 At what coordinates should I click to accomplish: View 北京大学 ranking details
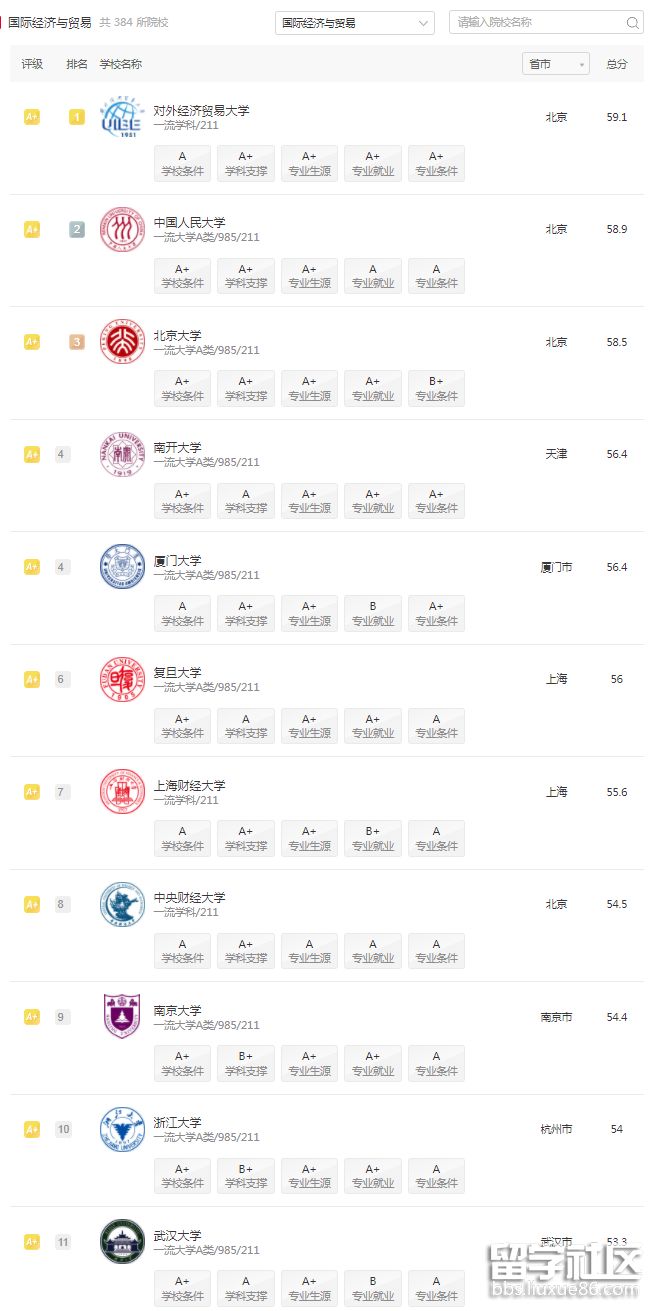(x=177, y=336)
